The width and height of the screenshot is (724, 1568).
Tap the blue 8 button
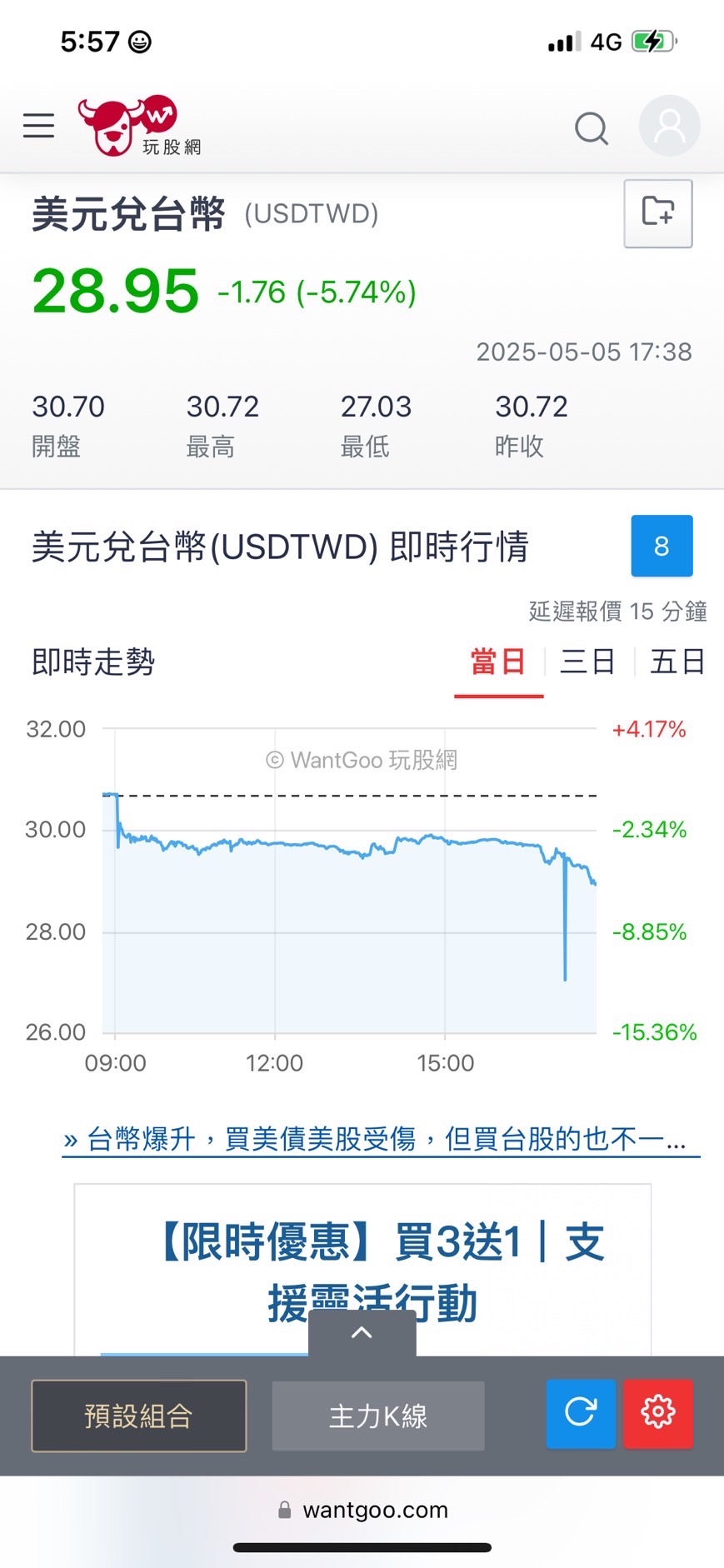click(x=662, y=546)
